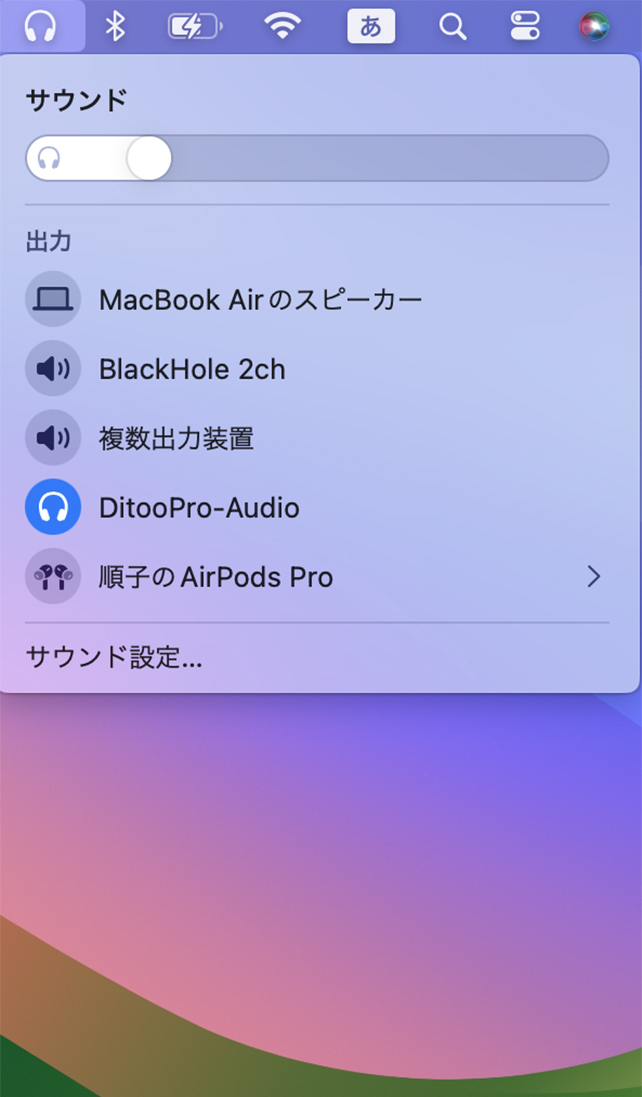Screen dimensions: 642x1097
Task: Open Control Center
Action: (x=525, y=27)
